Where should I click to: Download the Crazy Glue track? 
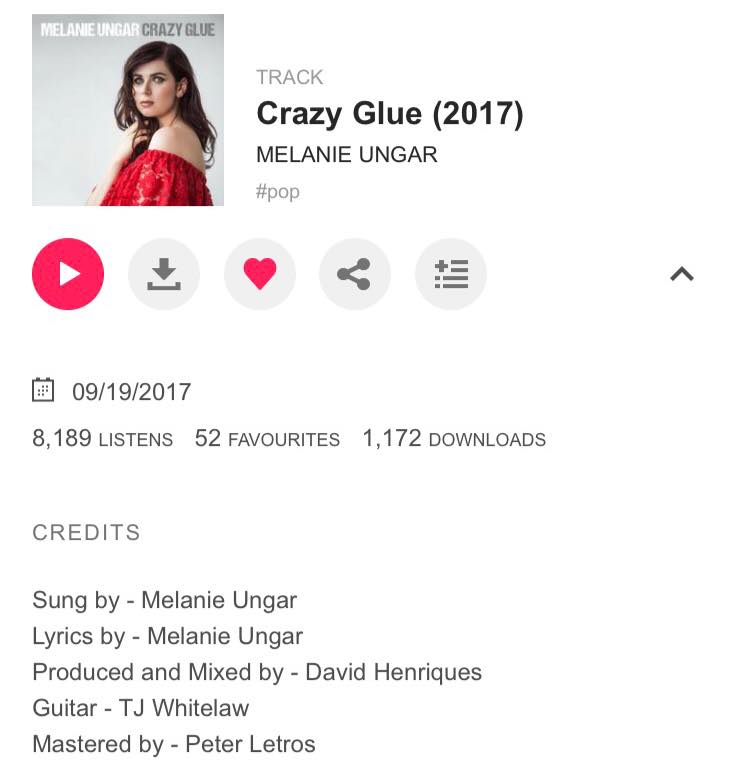164,274
